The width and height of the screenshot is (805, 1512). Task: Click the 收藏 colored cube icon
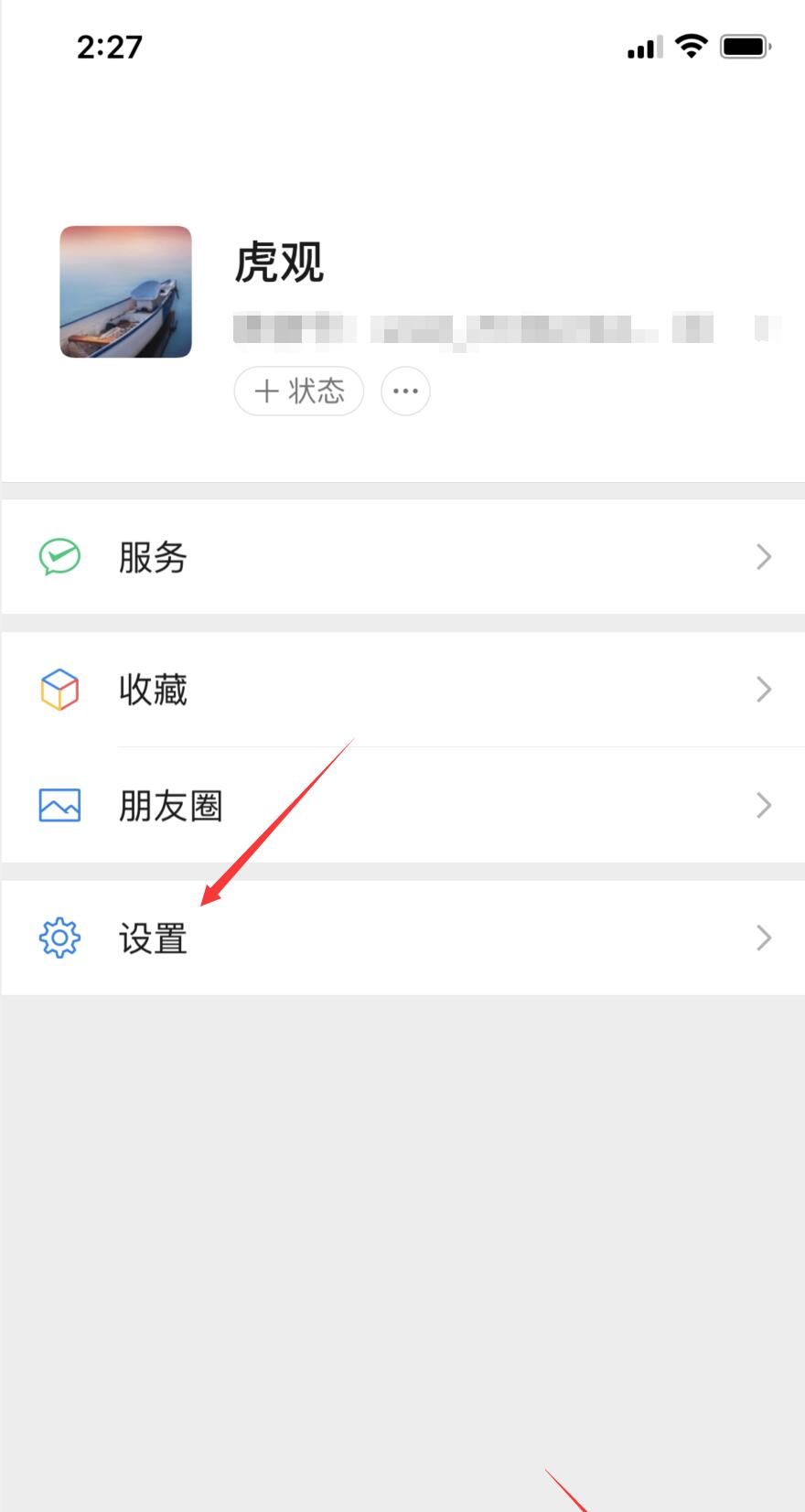[x=59, y=689]
